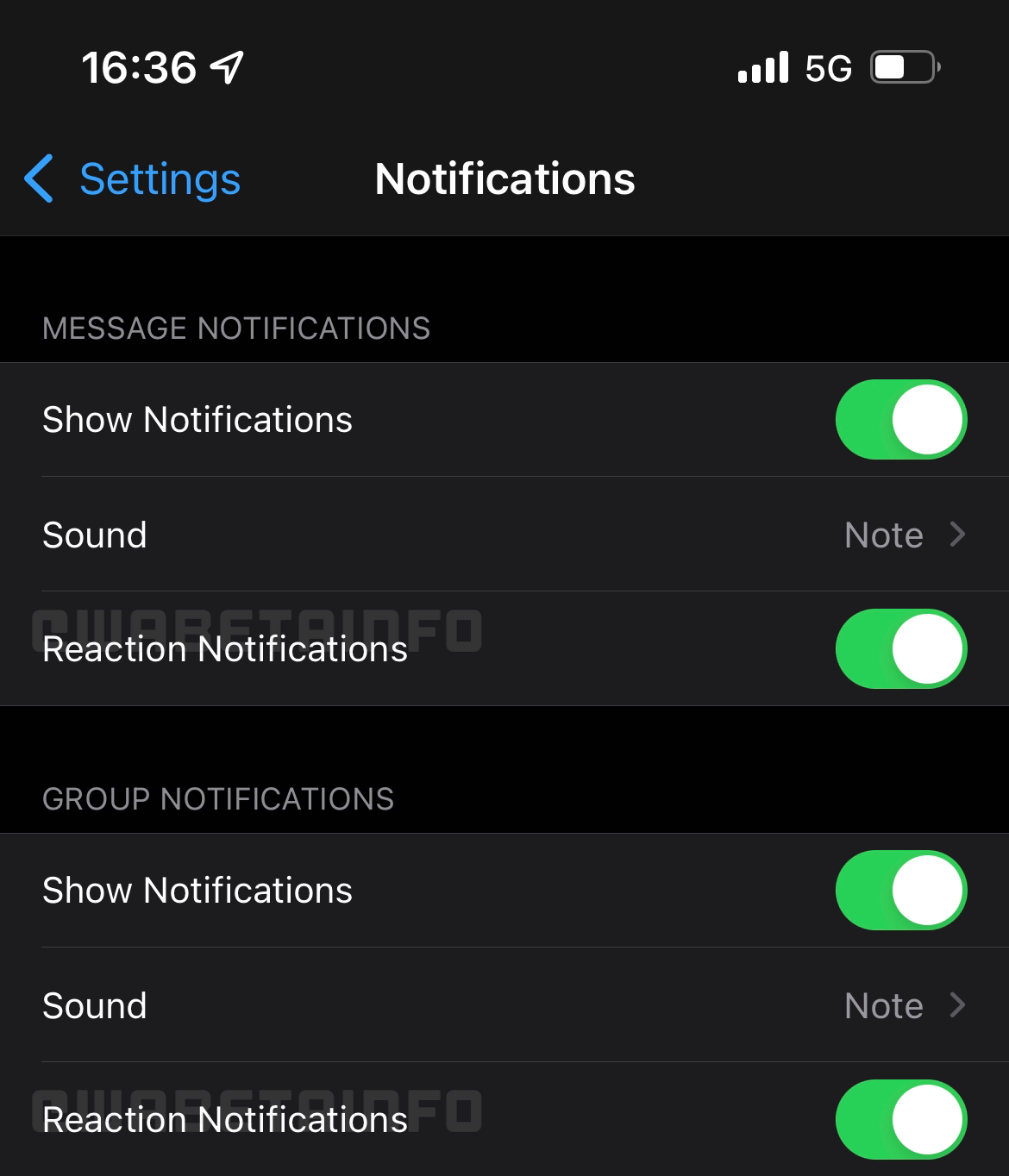Image resolution: width=1009 pixels, height=1176 pixels.
Task: Open the message notification Sound selector
Action: [x=504, y=535]
